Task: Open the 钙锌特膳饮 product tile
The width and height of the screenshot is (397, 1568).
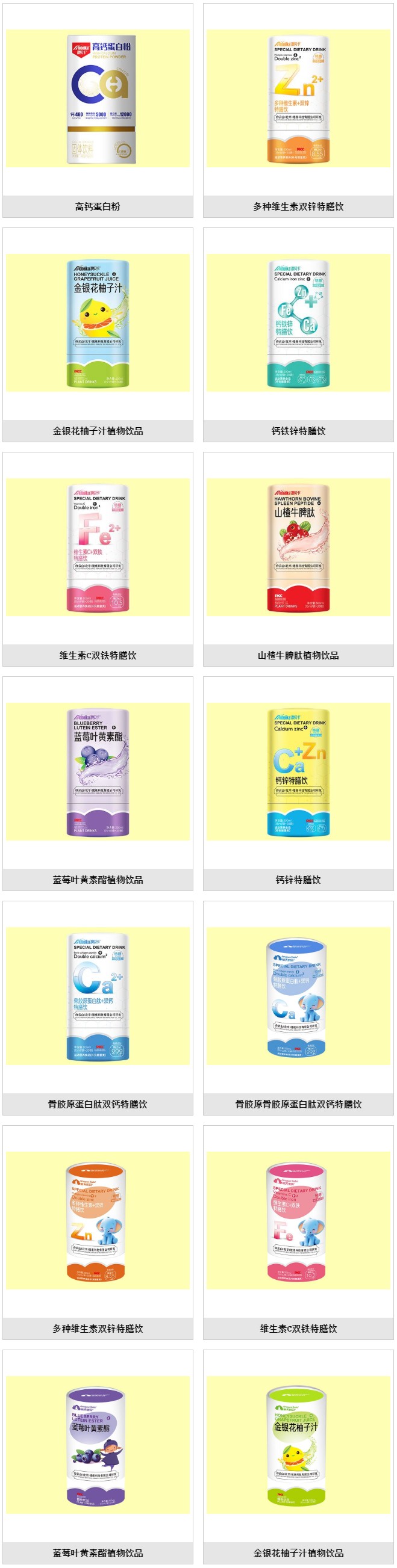Action: pyautogui.click(x=298, y=771)
